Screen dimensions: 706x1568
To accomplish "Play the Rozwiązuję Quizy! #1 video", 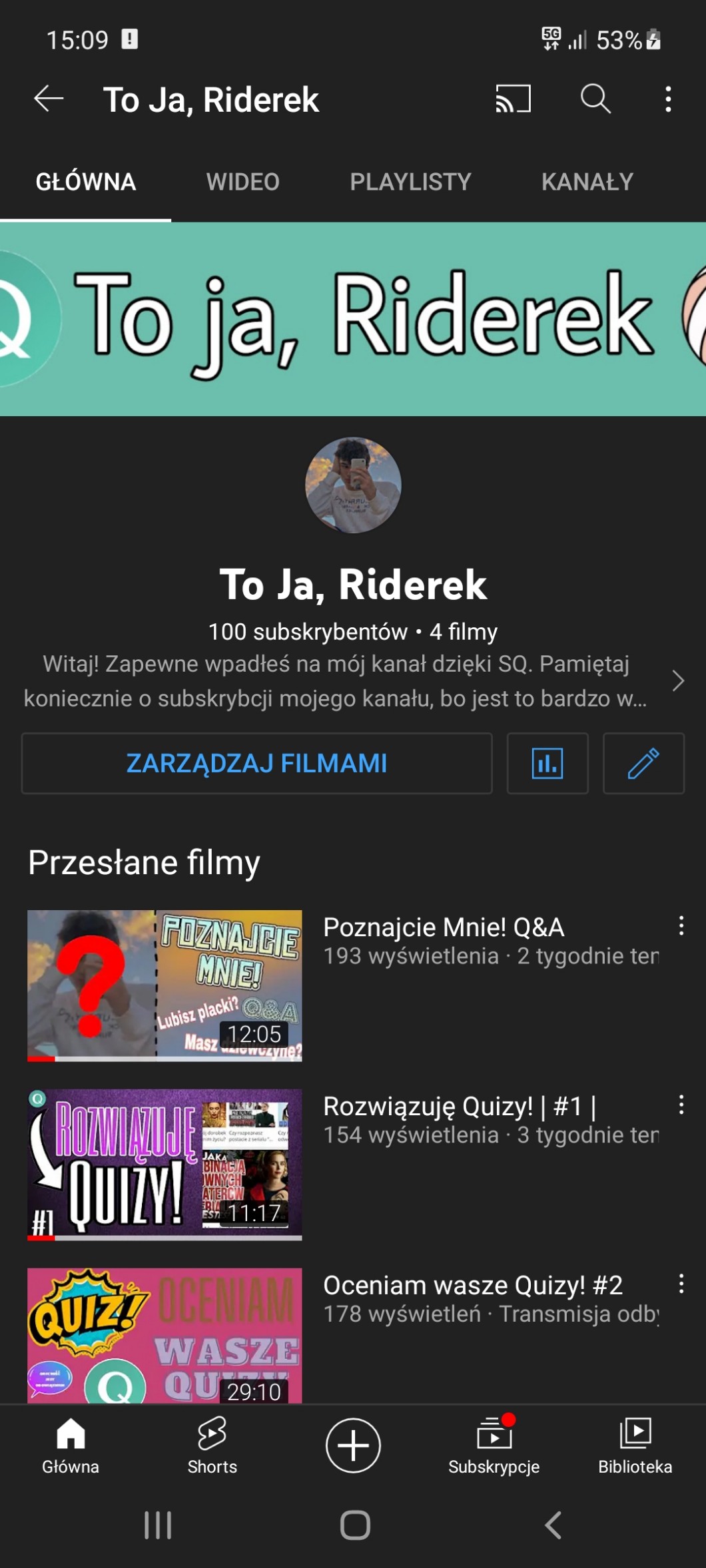I will pyautogui.click(x=165, y=1164).
